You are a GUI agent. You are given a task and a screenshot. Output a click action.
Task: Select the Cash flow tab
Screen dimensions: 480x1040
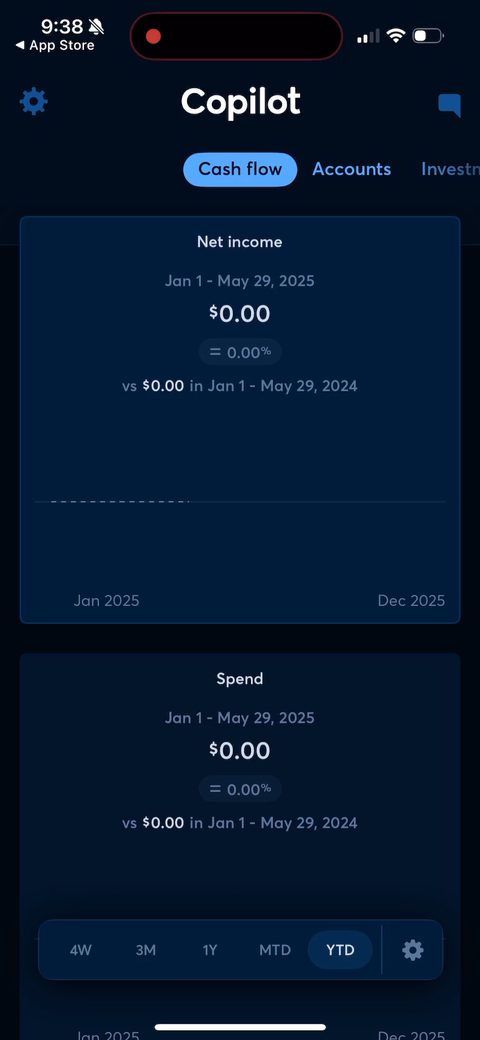(x=240, y=169)
